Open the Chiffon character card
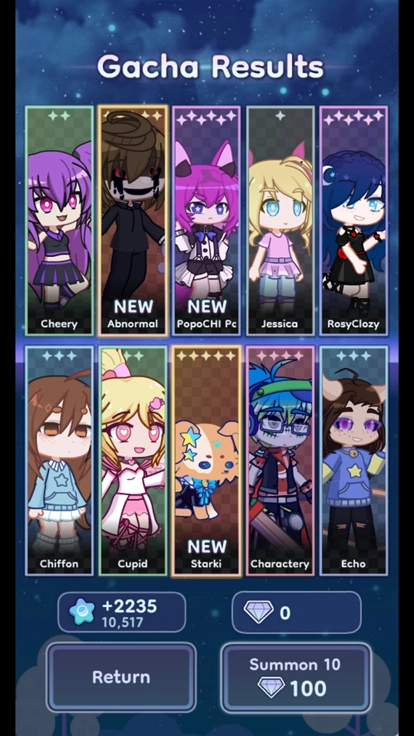This screenshot has height=736, width=414. [x=59, y=461]
